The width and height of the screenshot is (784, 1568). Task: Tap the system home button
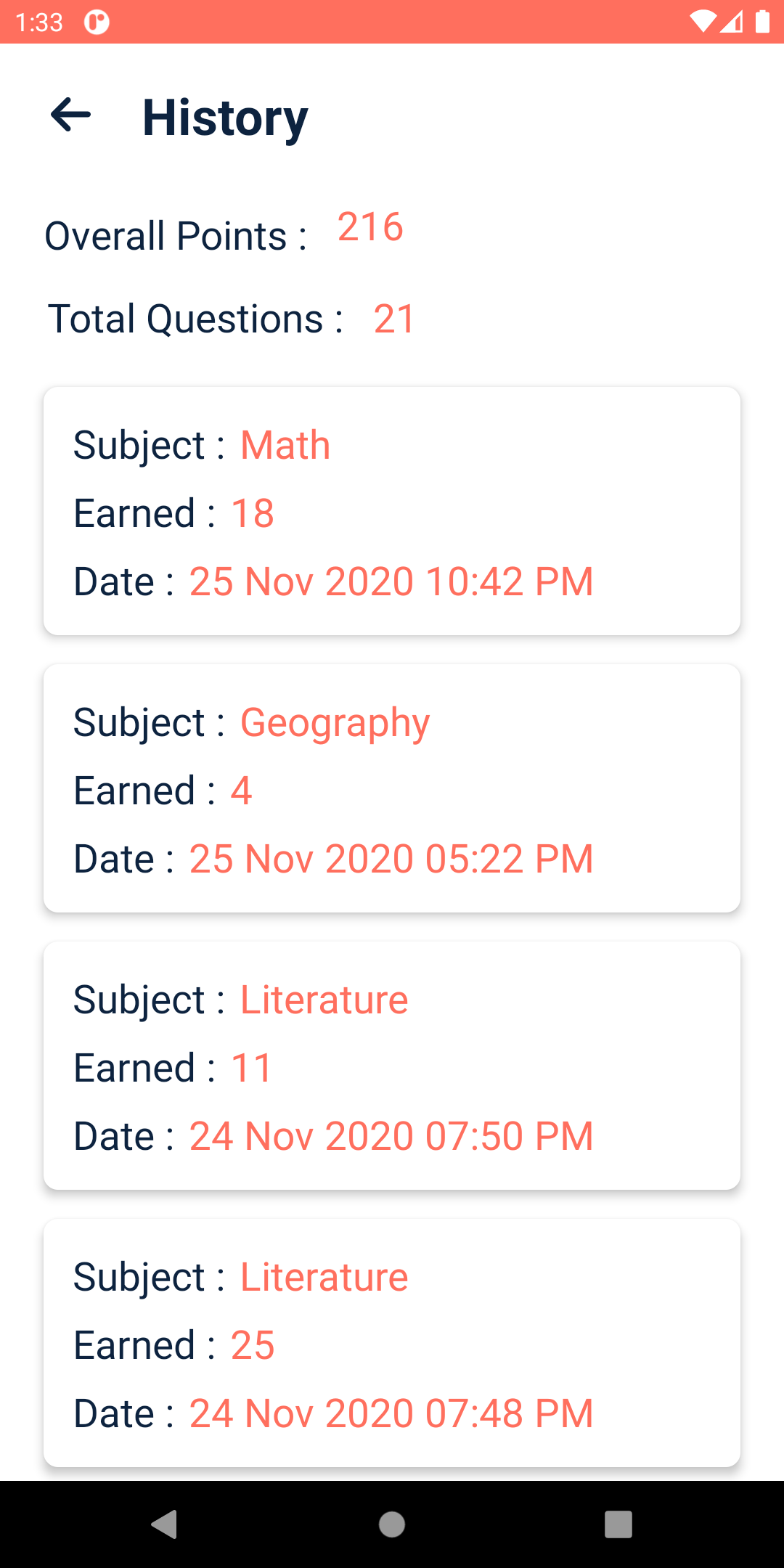point(392,1524)
